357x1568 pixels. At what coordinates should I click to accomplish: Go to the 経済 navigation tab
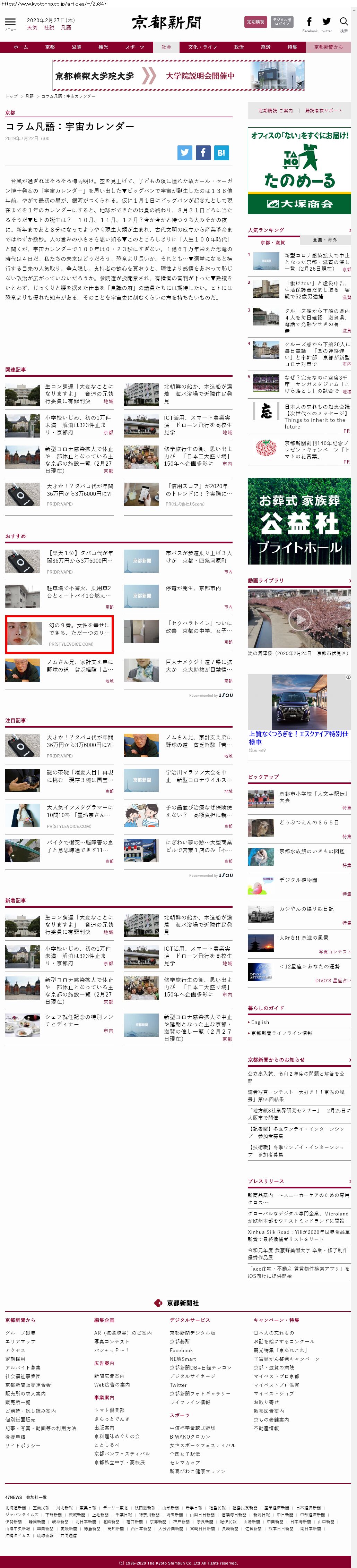click(265, 47)
